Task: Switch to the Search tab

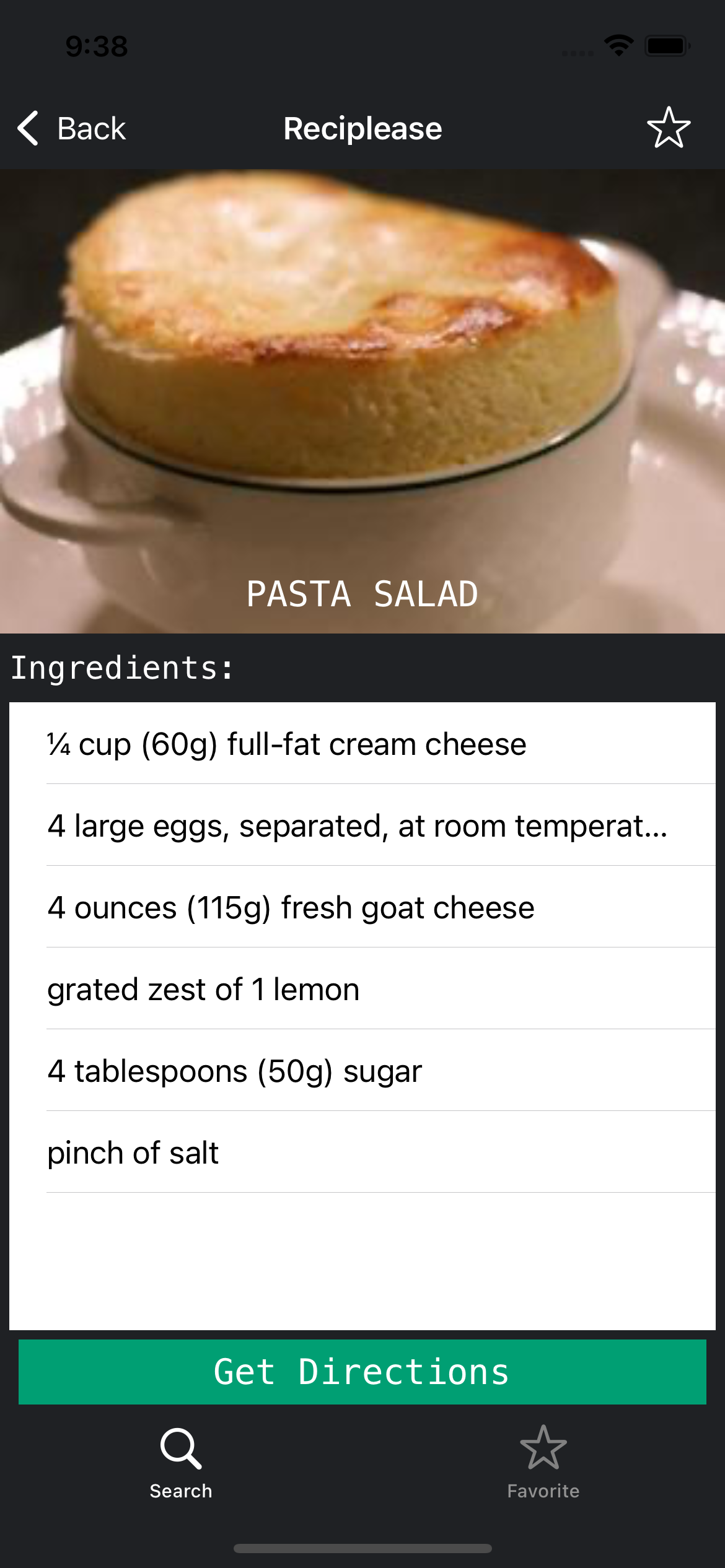Action: click(x=181, y=1463)
